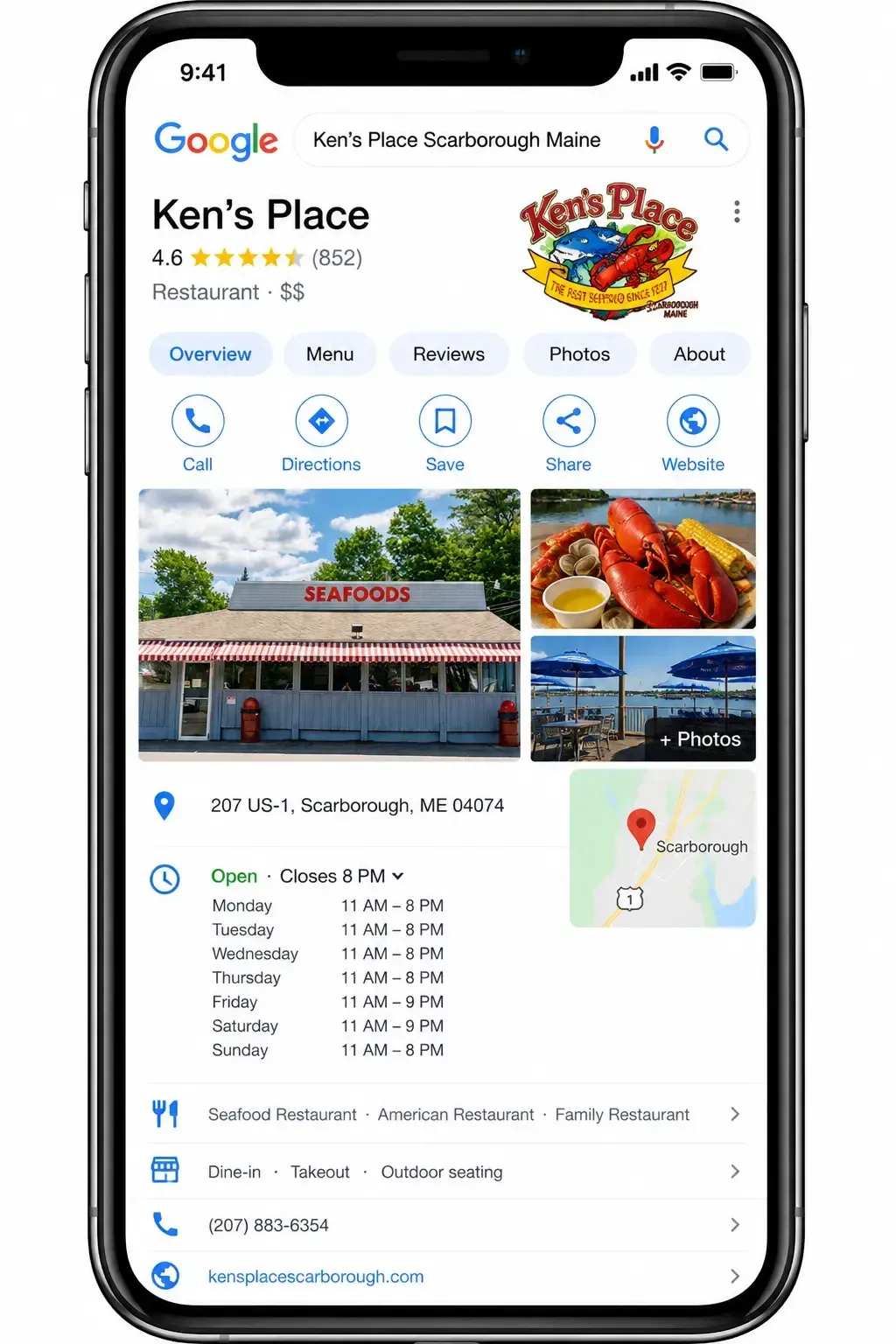This screenshot has height=1344, width=896.
Task: Save this place
Action: 444,434
